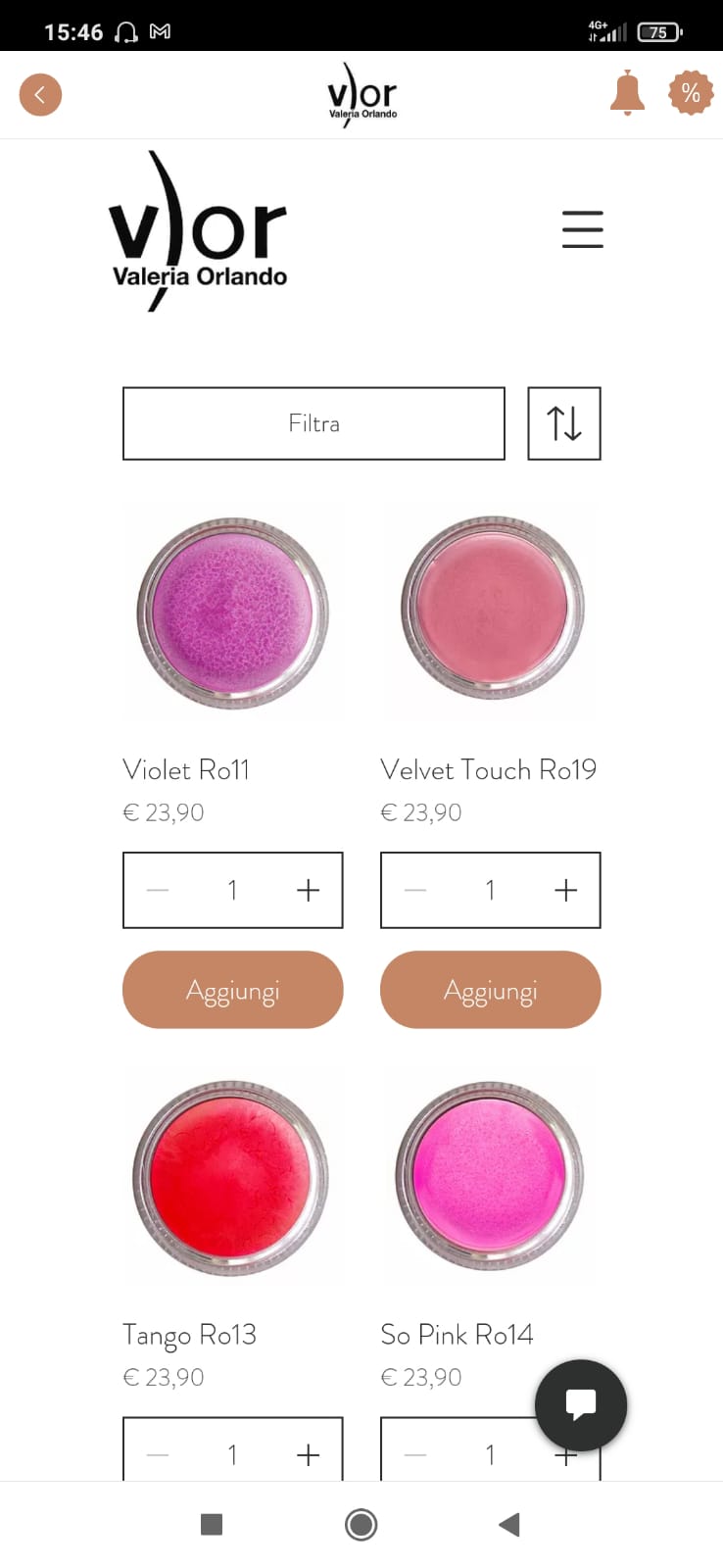Add Violet Ro11 with Aggiungi
Screen dimensions: 723x1568
(233, 990)
